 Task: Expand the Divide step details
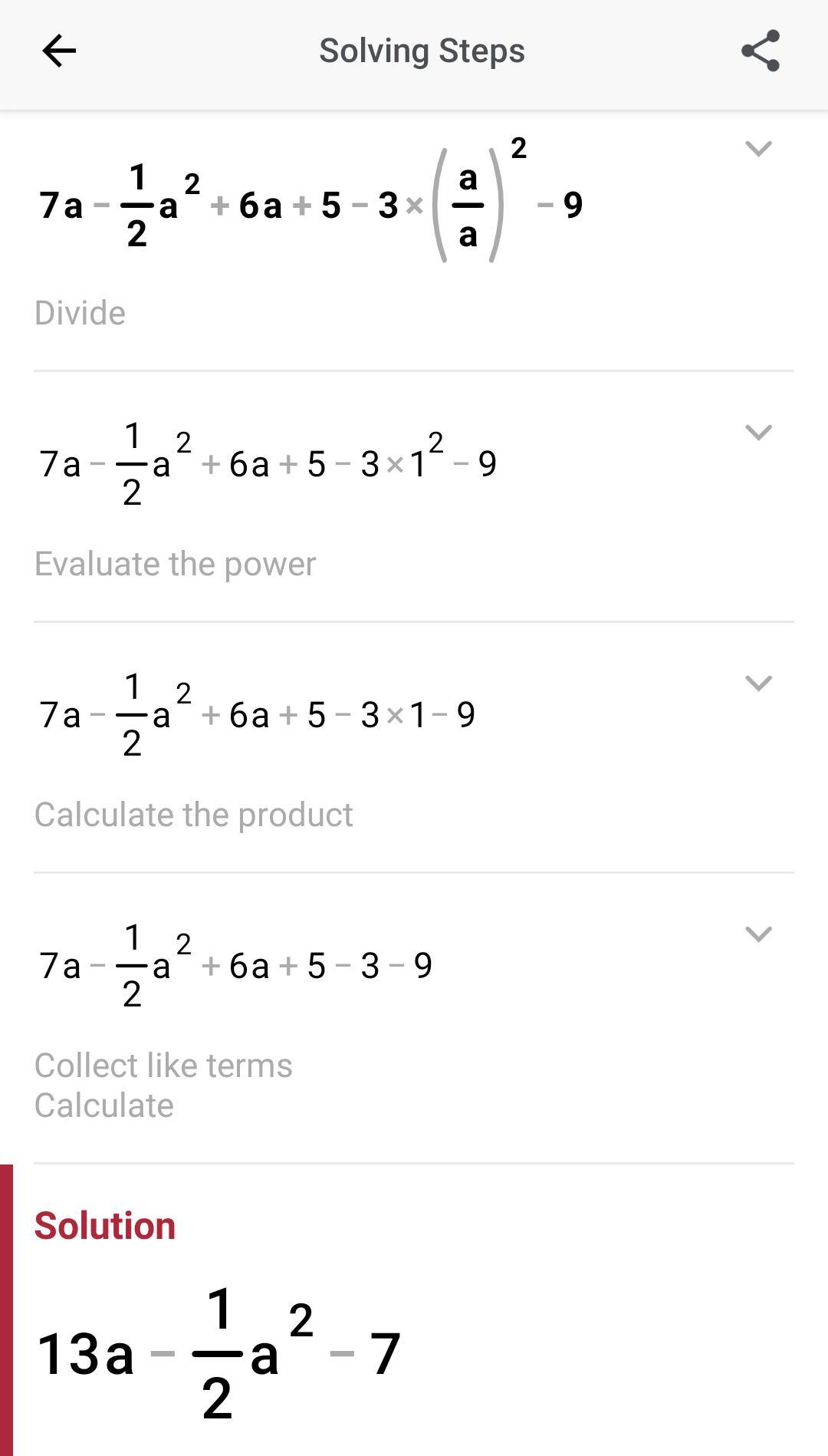(758, 149)
